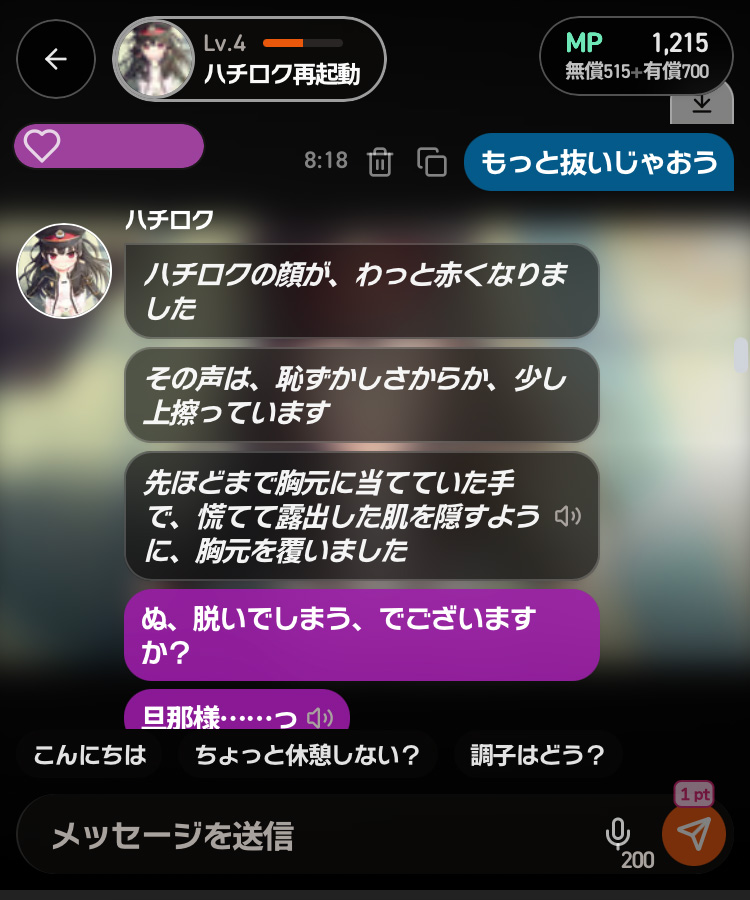Viewport: 750px width, 900px height.
Task: Go back with the arrow button
Action: pyautogui.click(x=56, y=59)
